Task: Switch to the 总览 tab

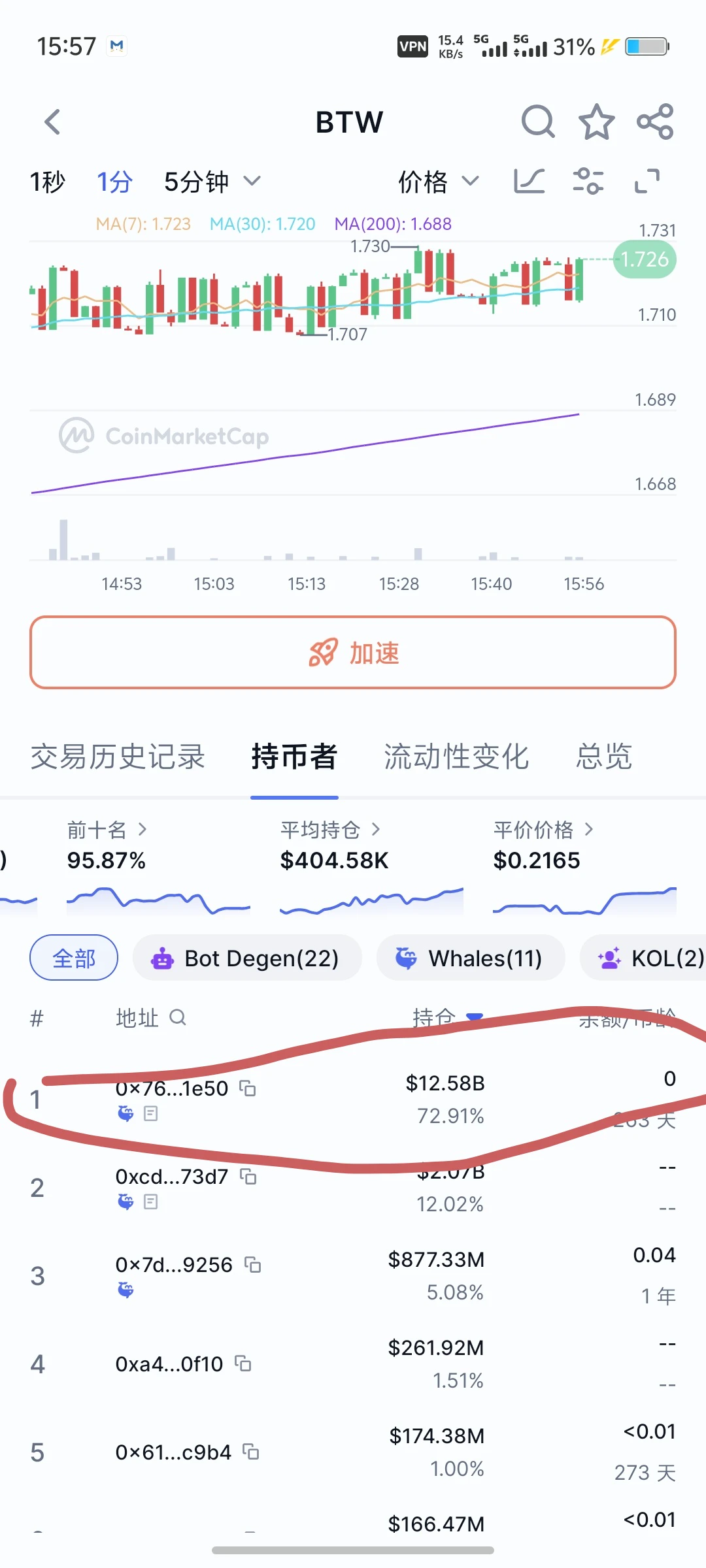Action: [x=604, y=757]
